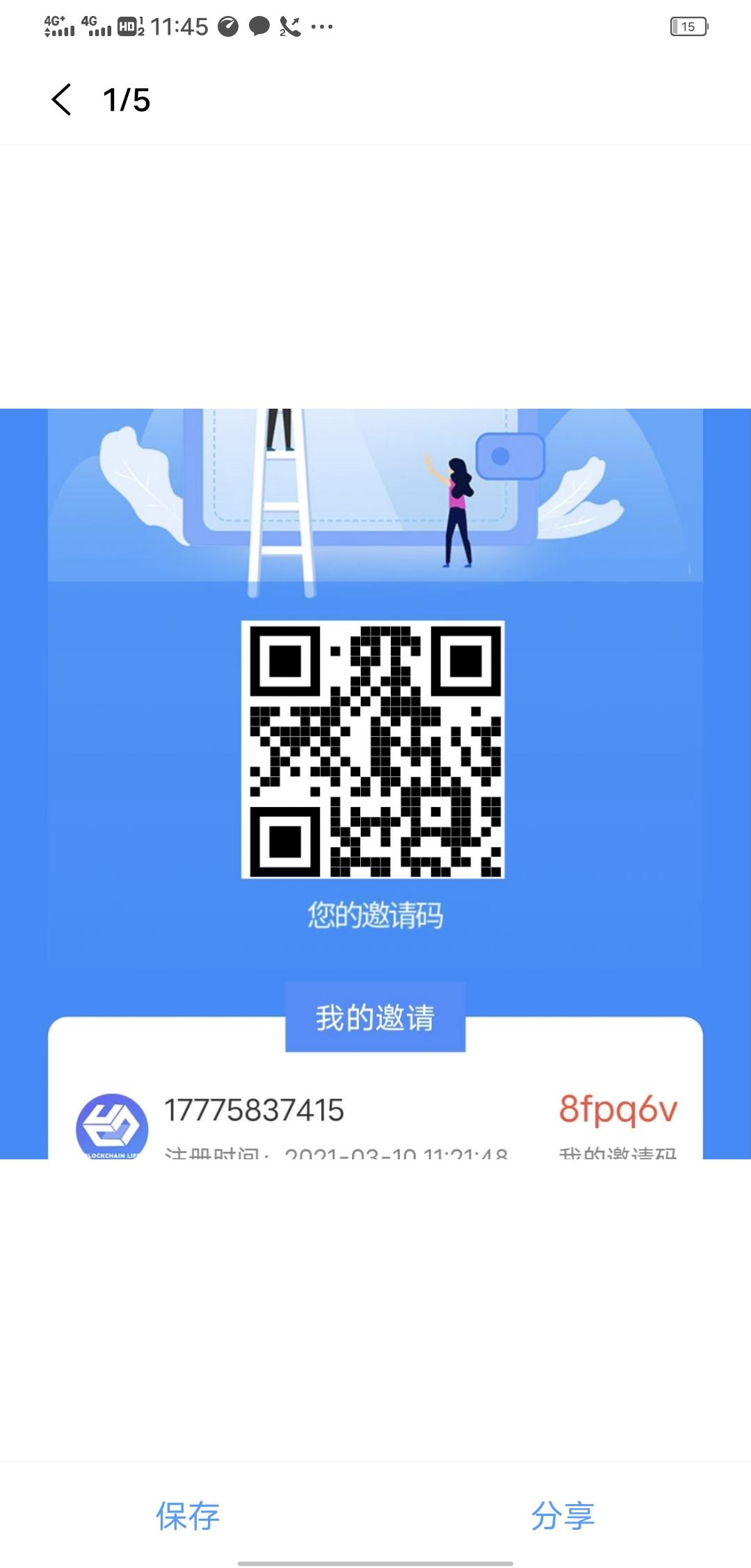Tap the clock icon in the status bar

point(227,26)
